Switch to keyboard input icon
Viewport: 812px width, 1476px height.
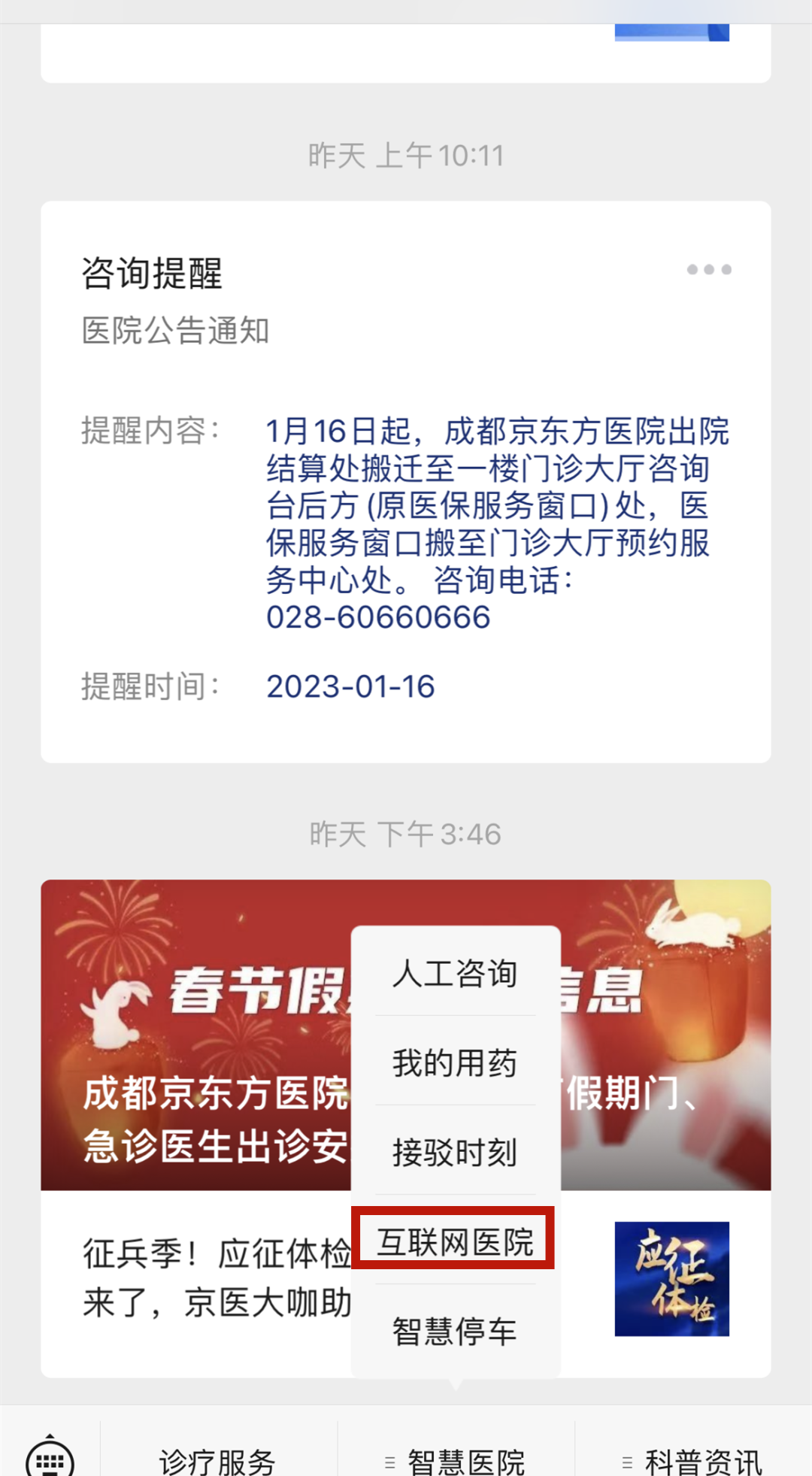point(50,1457)
